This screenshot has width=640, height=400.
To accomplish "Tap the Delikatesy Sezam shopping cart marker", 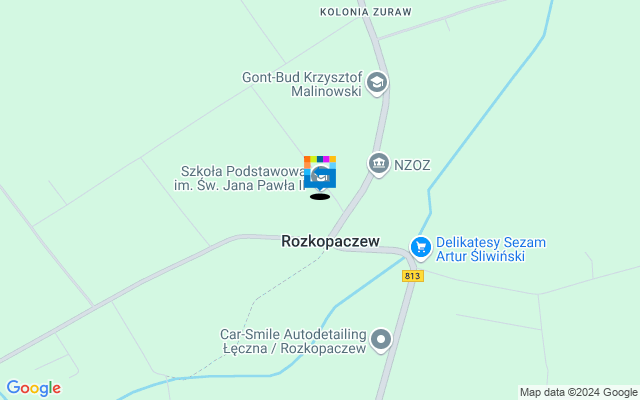I will click(x=421, y=246).
